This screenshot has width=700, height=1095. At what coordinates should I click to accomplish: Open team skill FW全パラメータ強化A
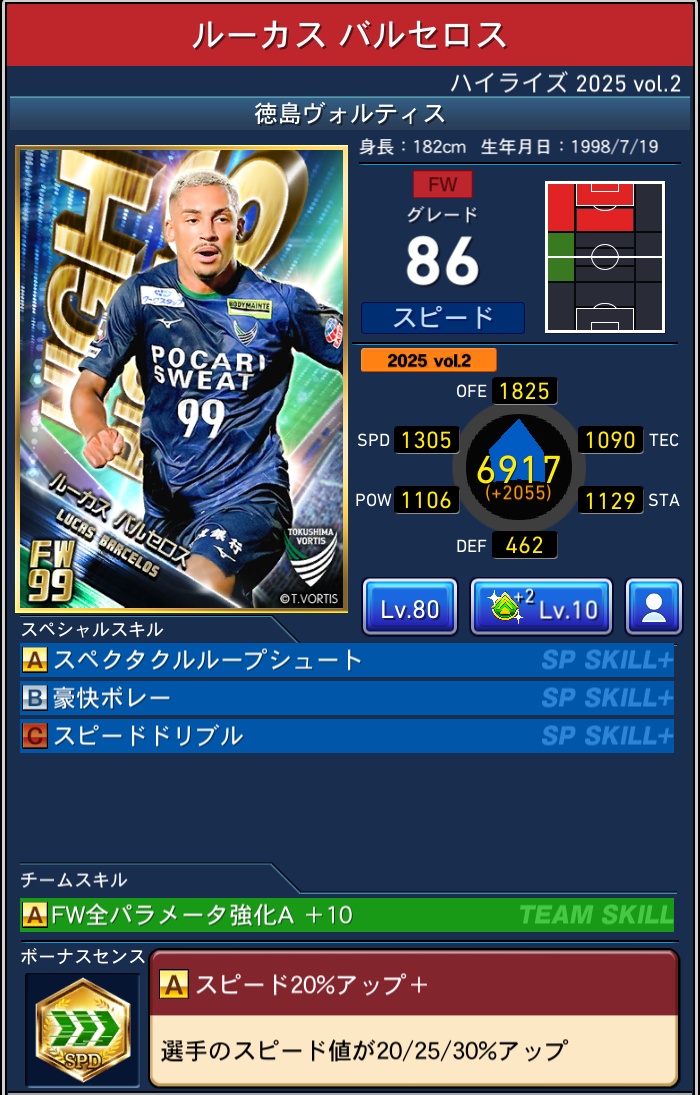[347, 914]
